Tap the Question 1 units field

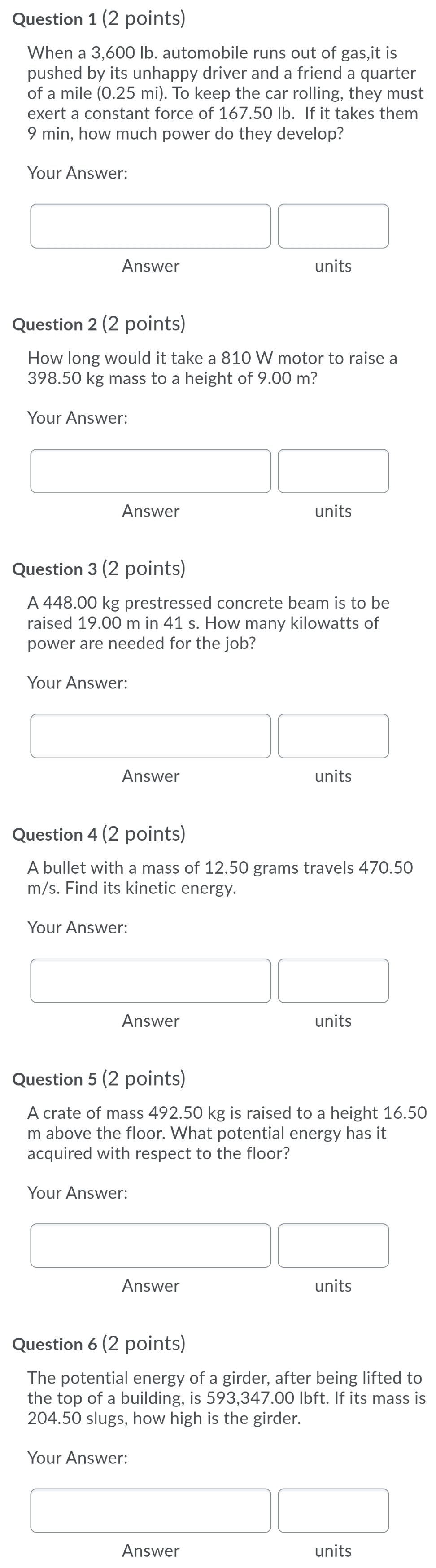tap(333, 226)
